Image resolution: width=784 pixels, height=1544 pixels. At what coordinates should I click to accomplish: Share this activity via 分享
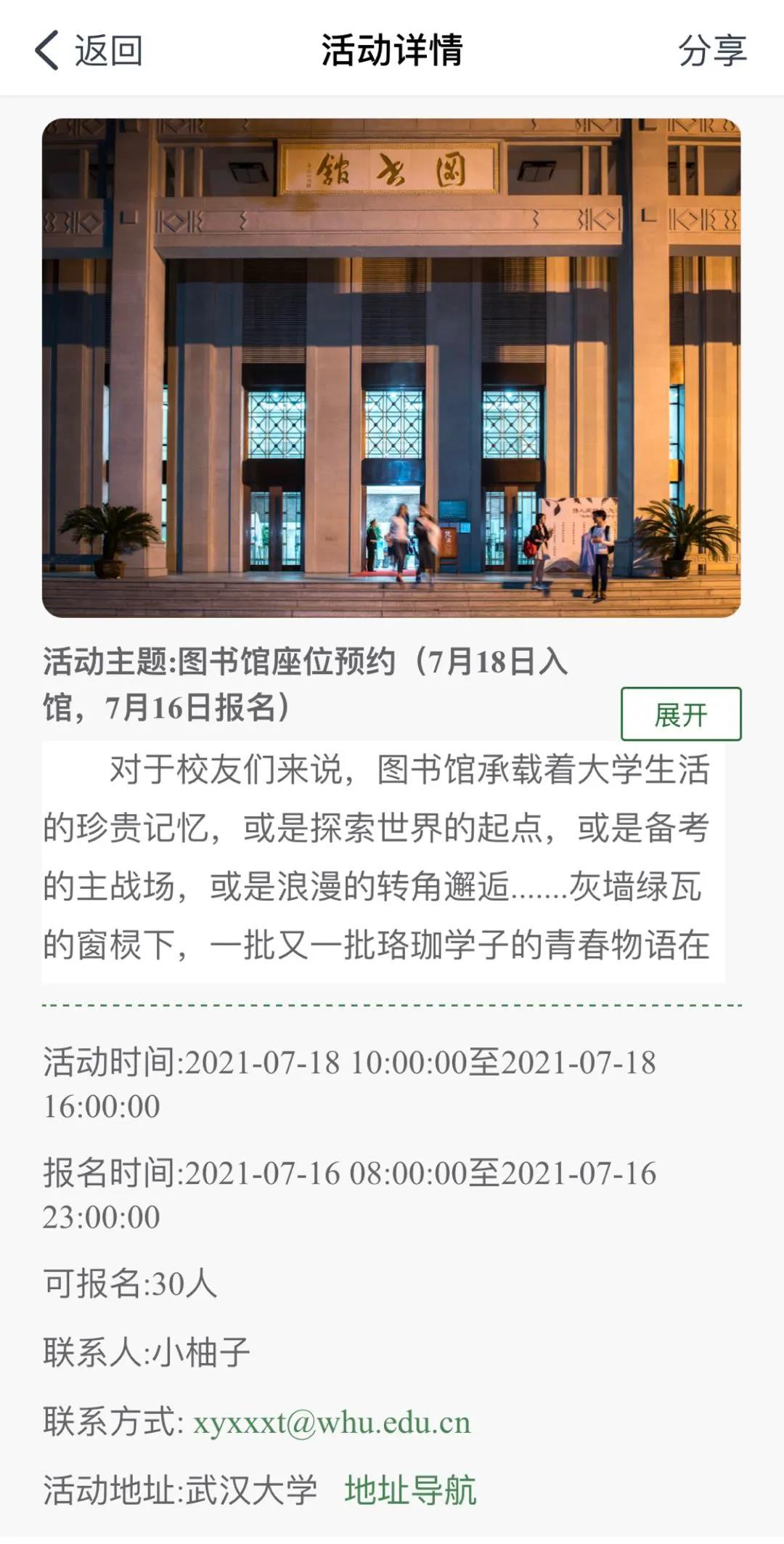pyautogui.click(x=712, y=51)
